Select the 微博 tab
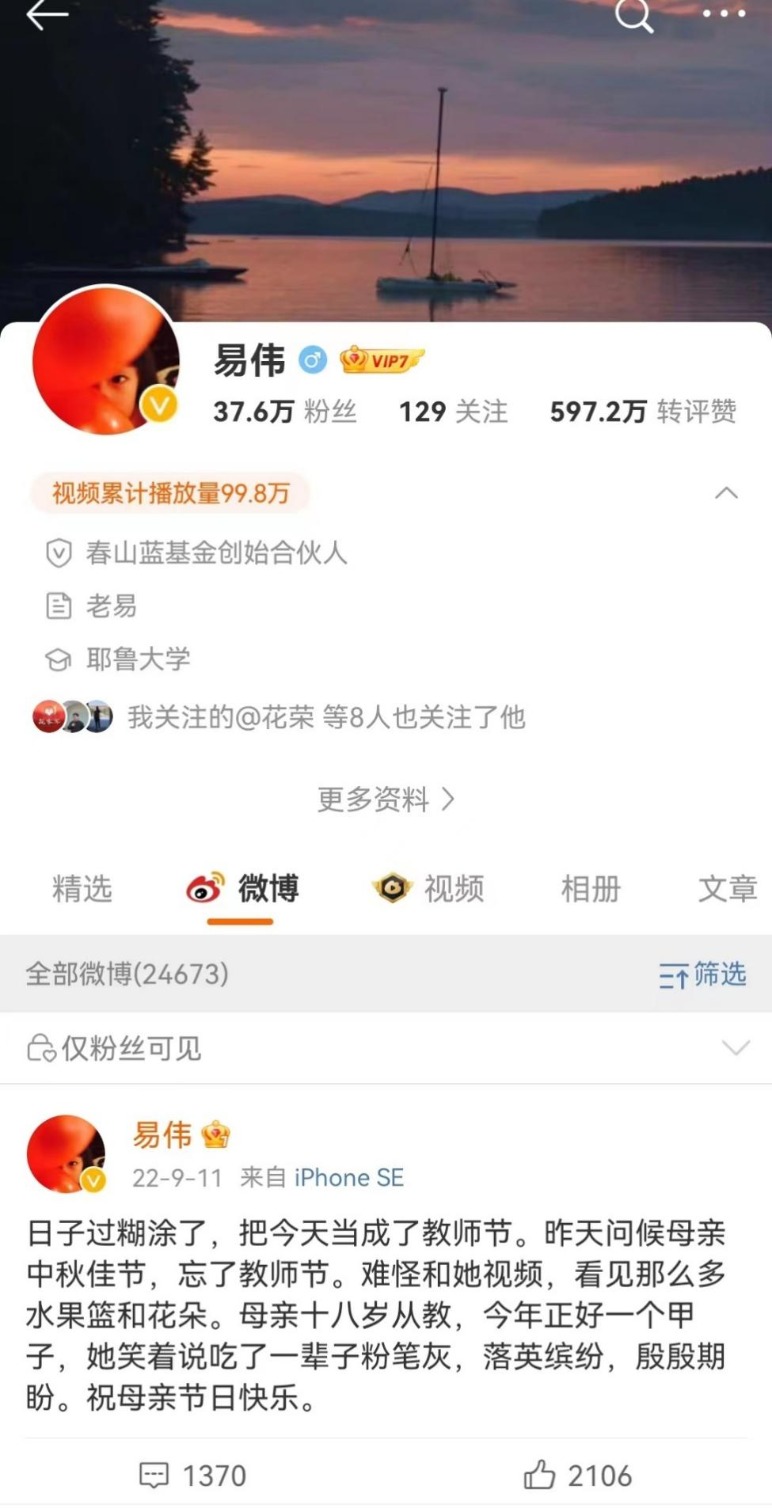This screenshot has height=1508, width=772. click(x=243, y=888)
